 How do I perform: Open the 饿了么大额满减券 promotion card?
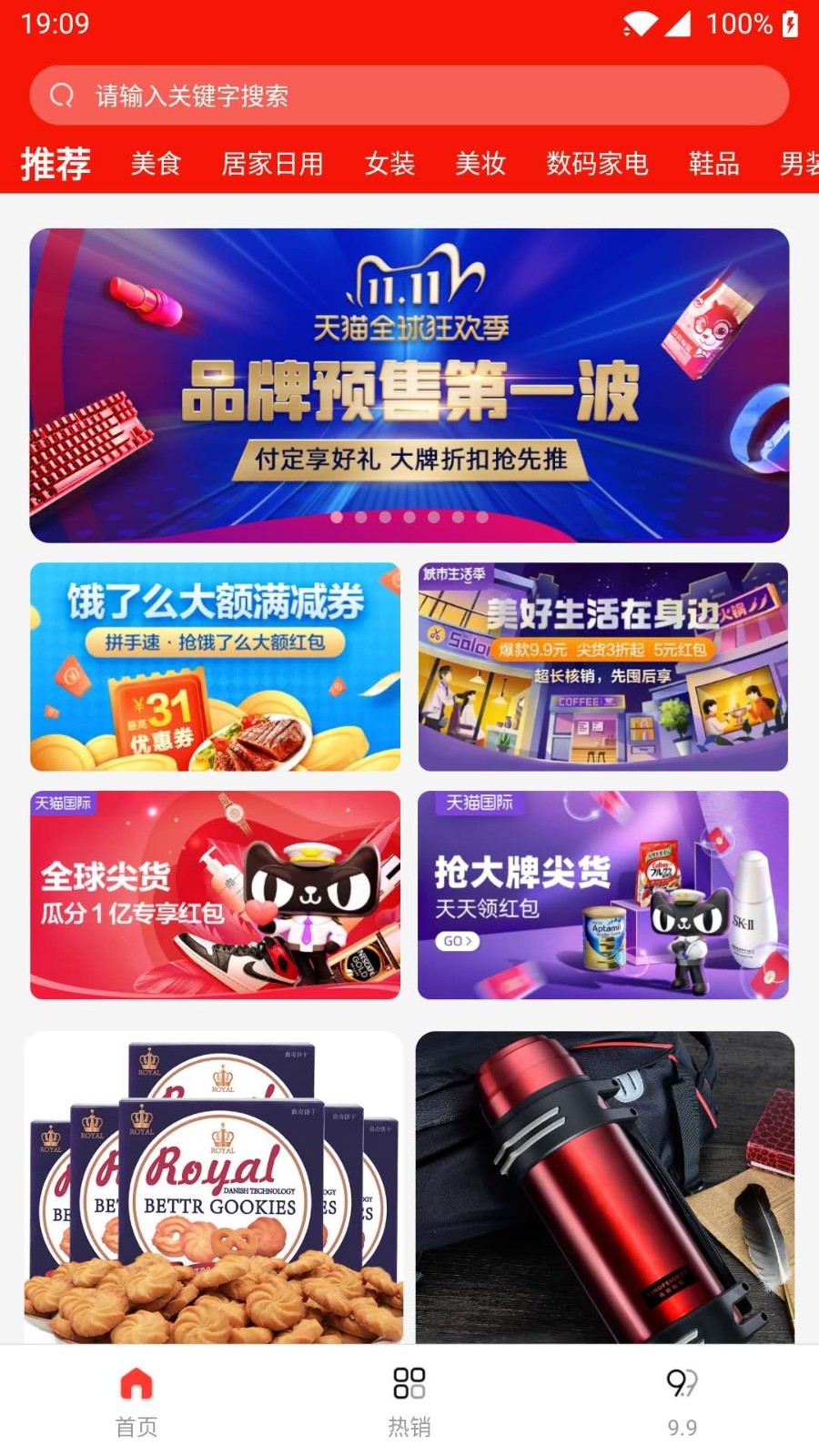215,667
